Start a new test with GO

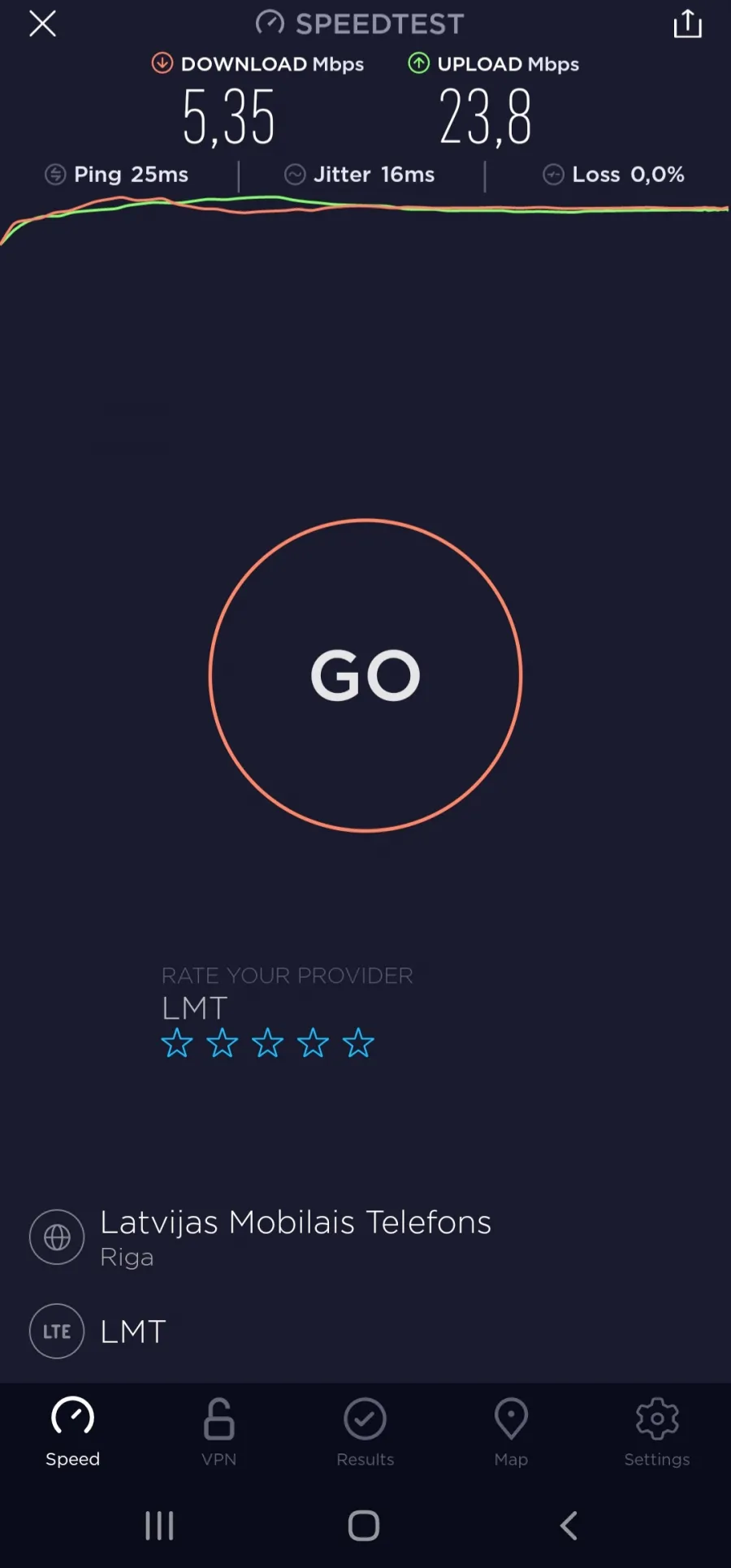tap(365, 675)
